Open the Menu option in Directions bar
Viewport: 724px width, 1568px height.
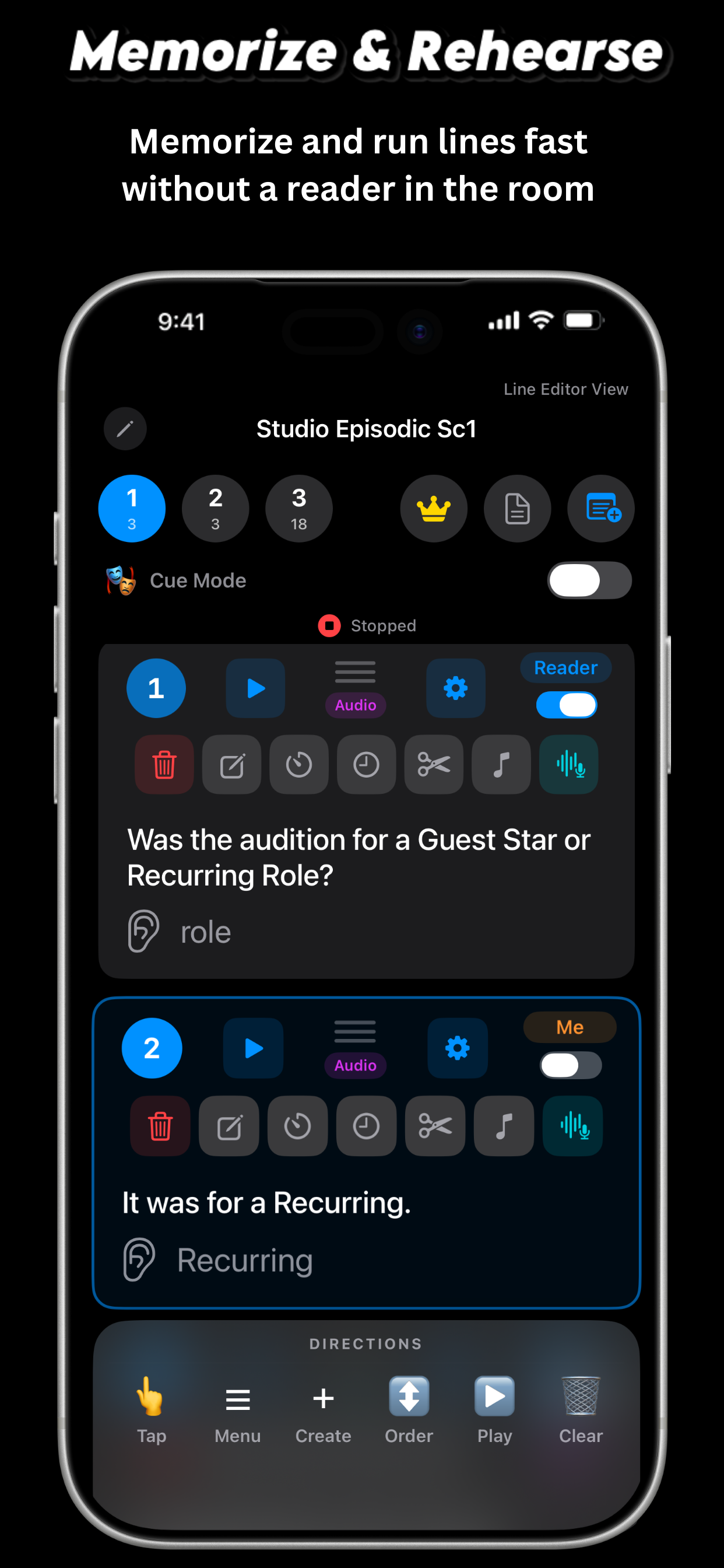click(x=237, y=1400)
